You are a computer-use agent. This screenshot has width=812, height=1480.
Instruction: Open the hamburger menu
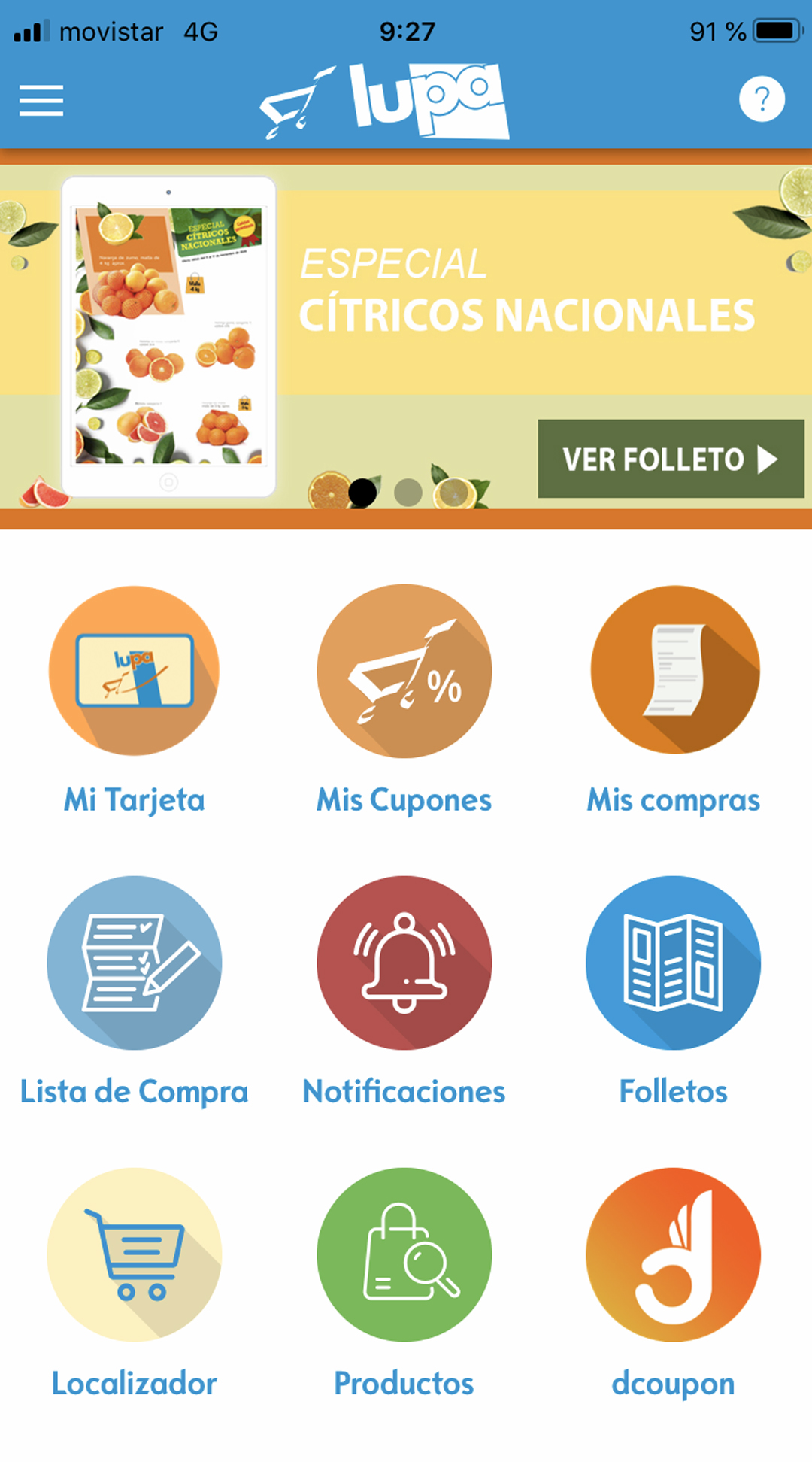pos(41,101)
